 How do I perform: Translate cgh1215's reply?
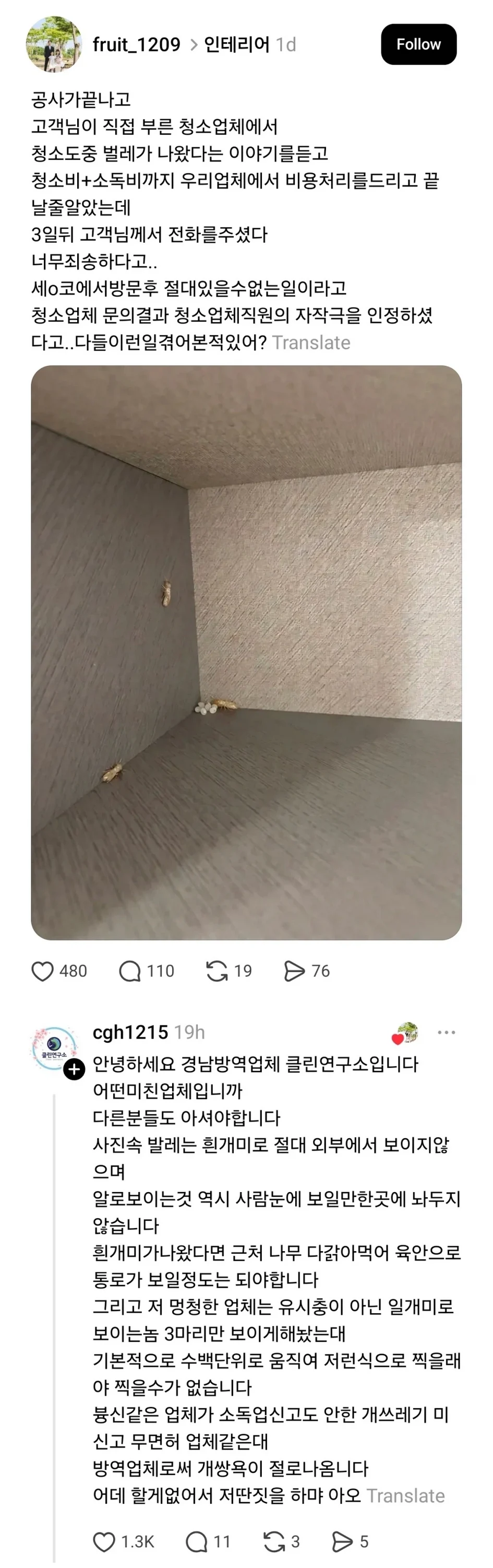tap(405, 1495)
